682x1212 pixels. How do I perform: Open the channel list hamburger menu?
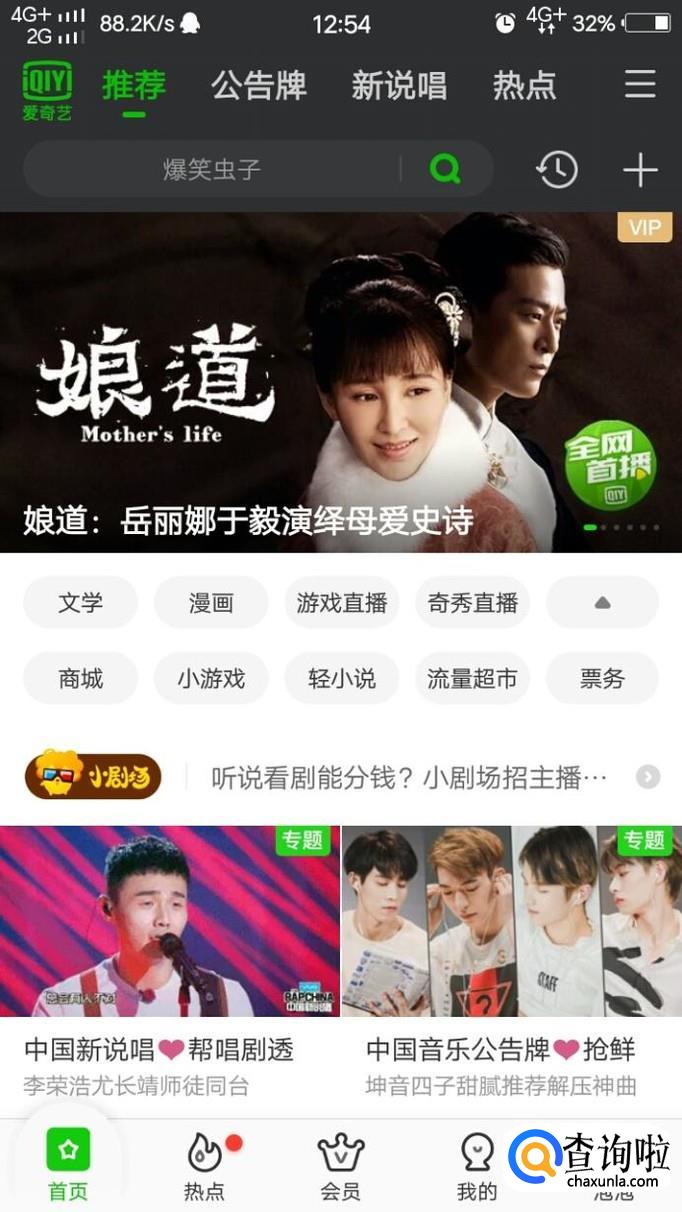tap(640, 84)
